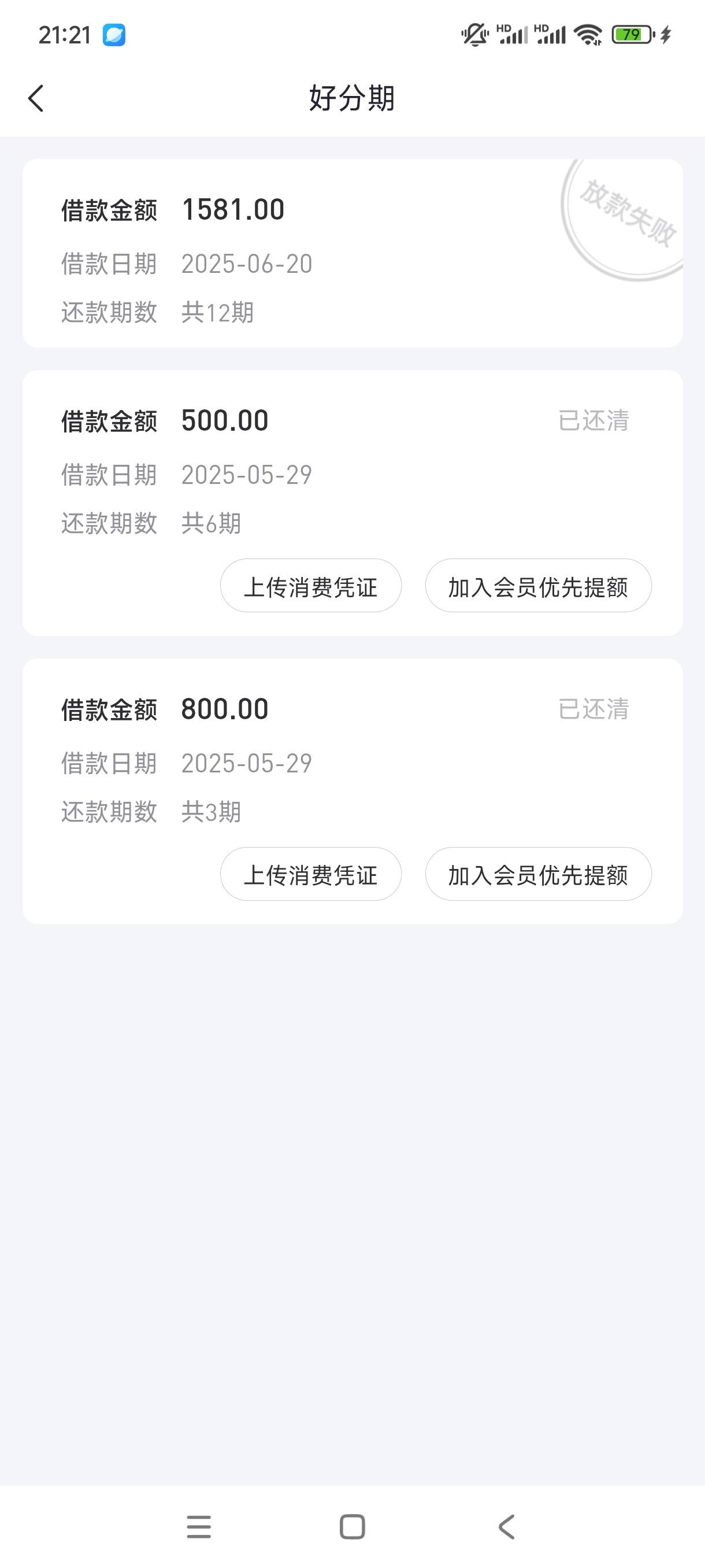The width and height of the screenshot is (705, 1568).
Task: Tap 上传消费凭证 under the 500.00 loan
Action: pos(311,586)
